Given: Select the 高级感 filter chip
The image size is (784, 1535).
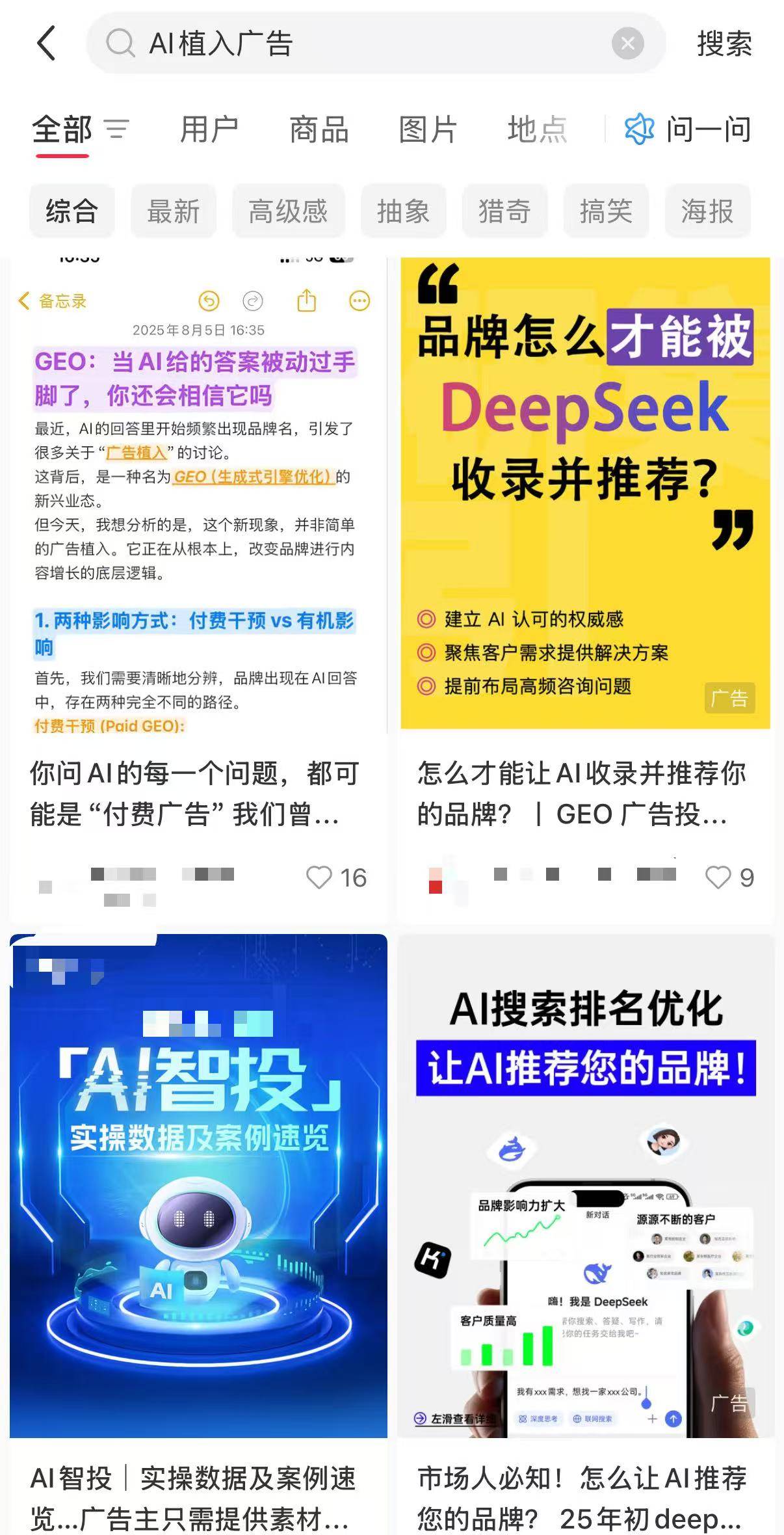Looking at the screenshot, I should tap(288, 211).
